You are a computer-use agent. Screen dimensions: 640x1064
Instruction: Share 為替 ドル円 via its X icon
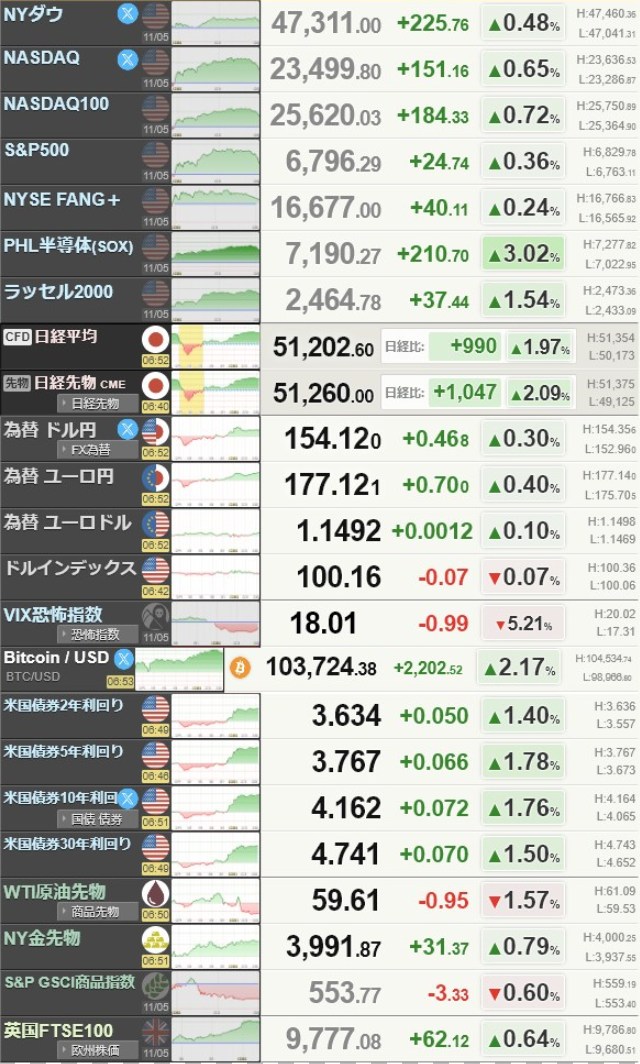(x=128, y=429)
